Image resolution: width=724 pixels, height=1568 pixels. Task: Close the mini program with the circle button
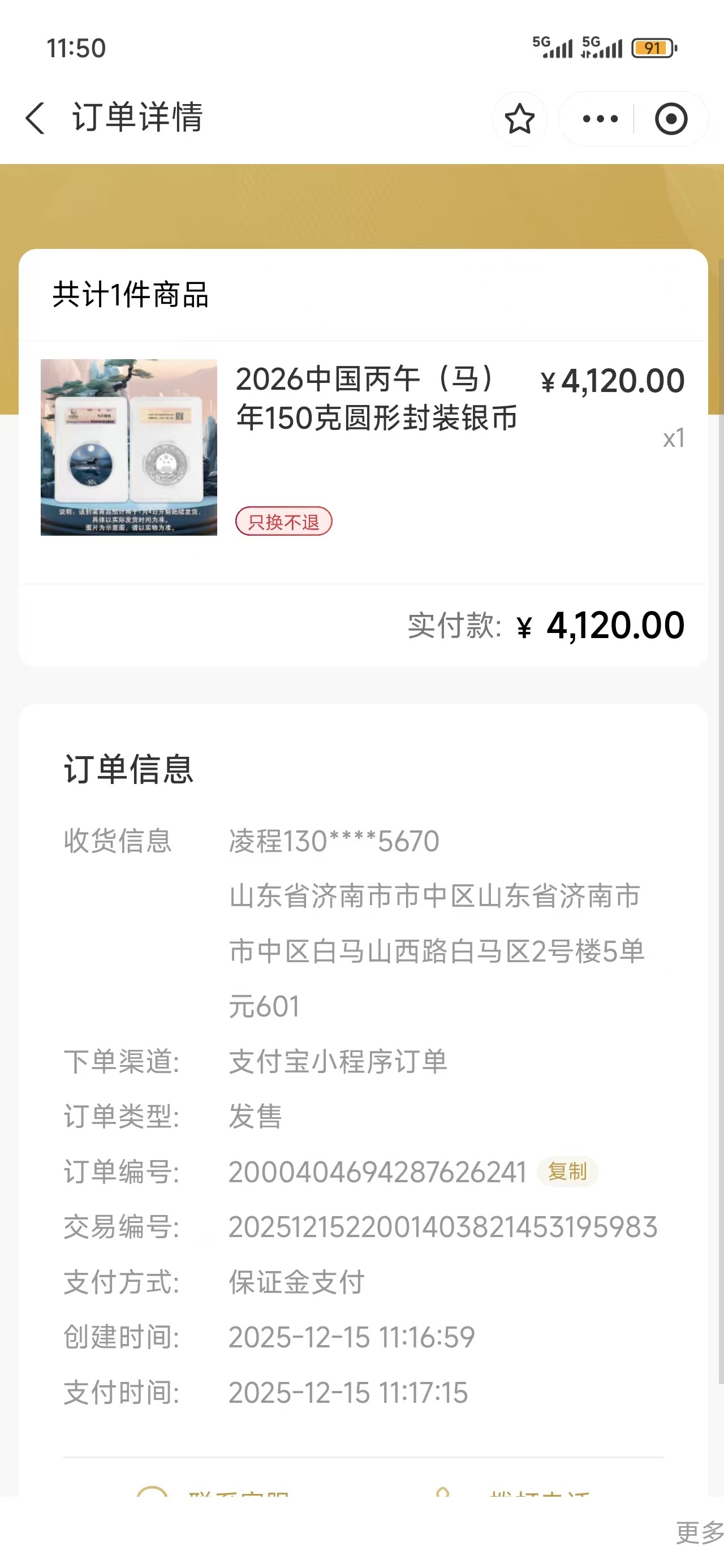(671, 119)
